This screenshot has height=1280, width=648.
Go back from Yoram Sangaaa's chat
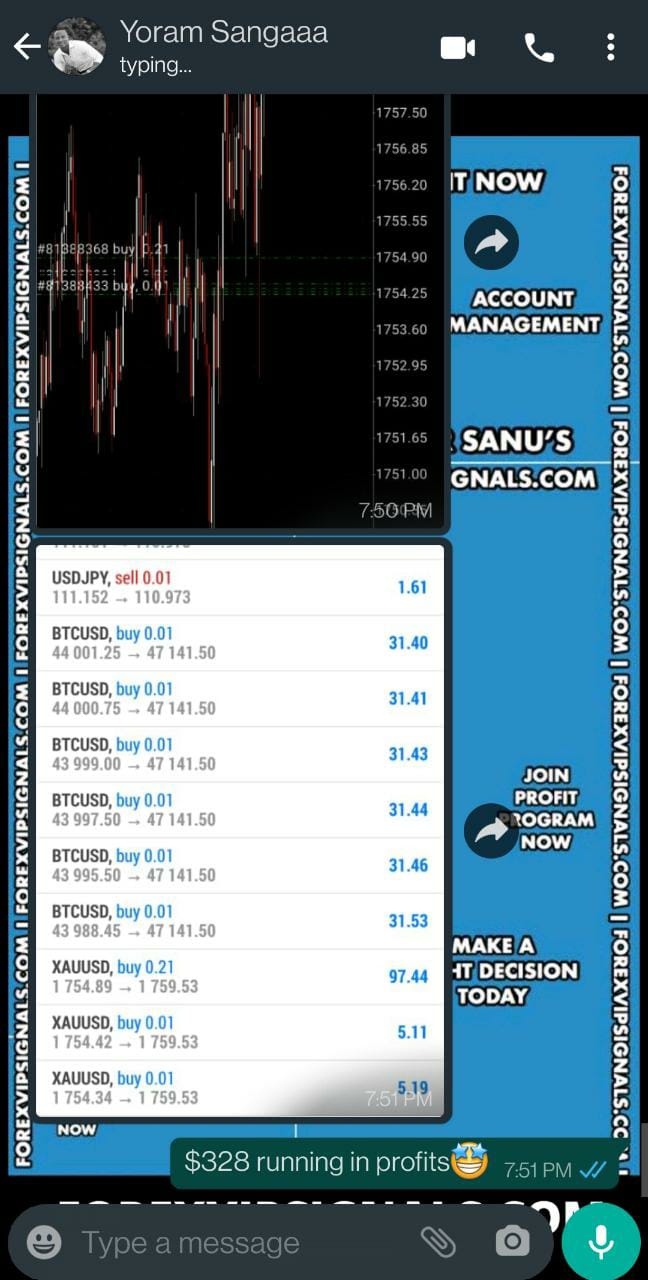tap(26, 46)
